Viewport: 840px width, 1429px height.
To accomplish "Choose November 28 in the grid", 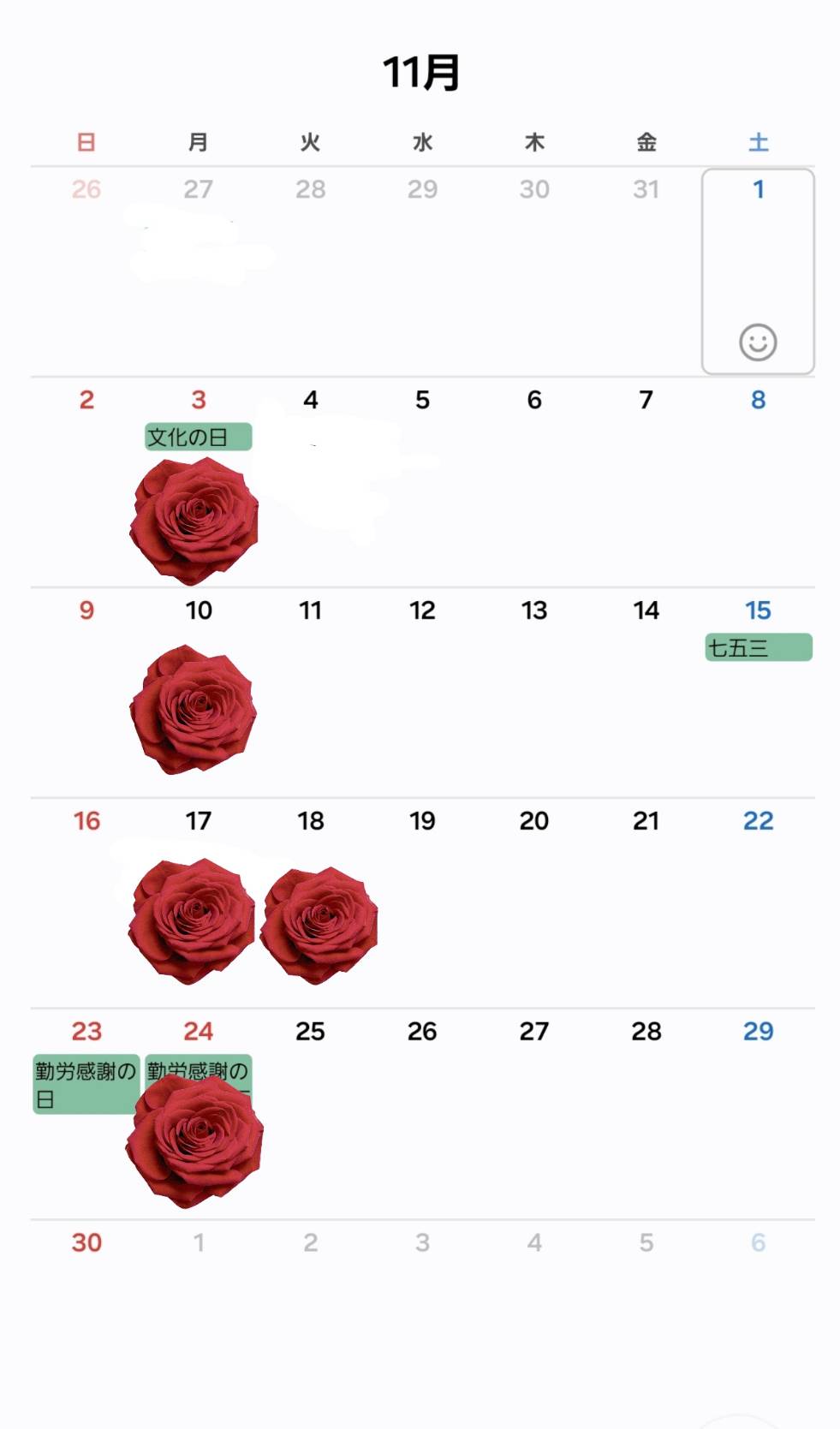I will (646, 1032).
